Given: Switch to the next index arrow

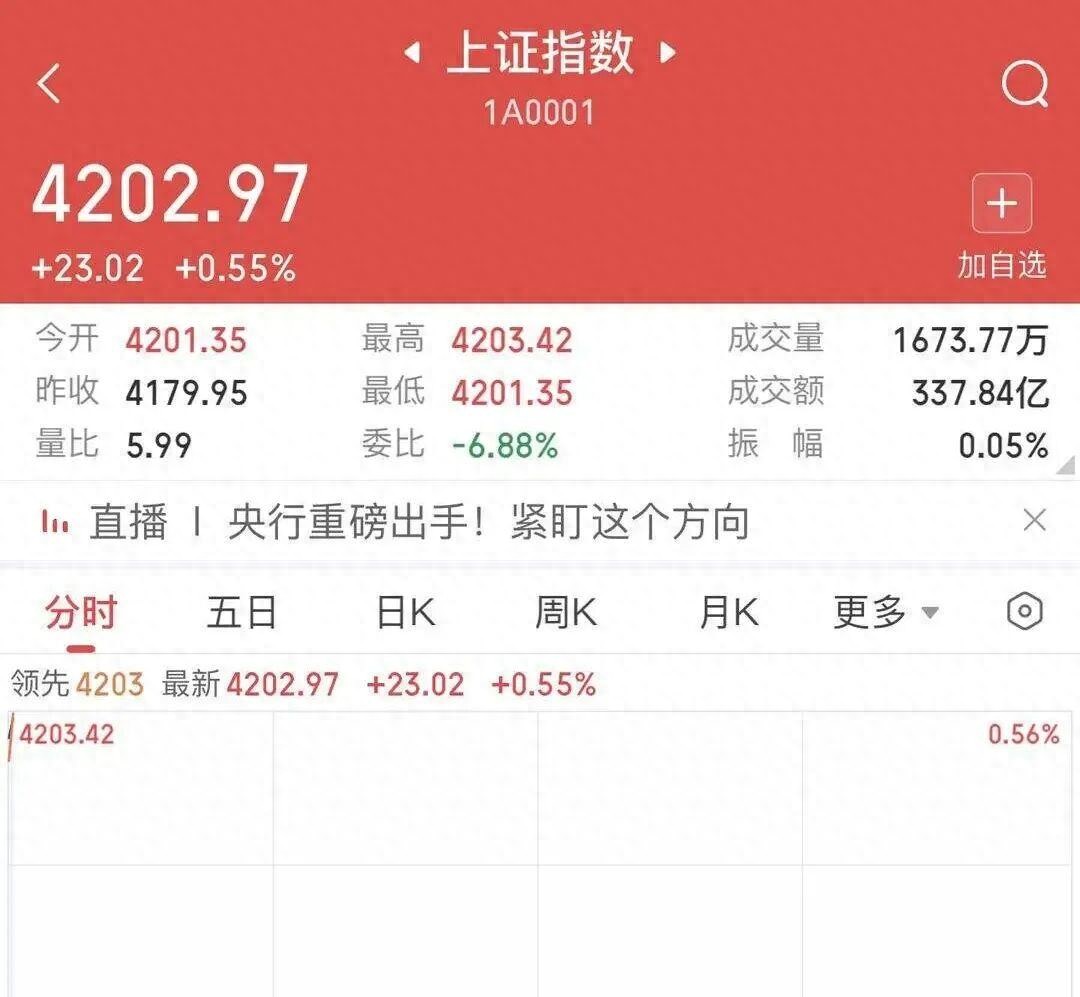Looking at the screenshot, I should tap(667, 52).
